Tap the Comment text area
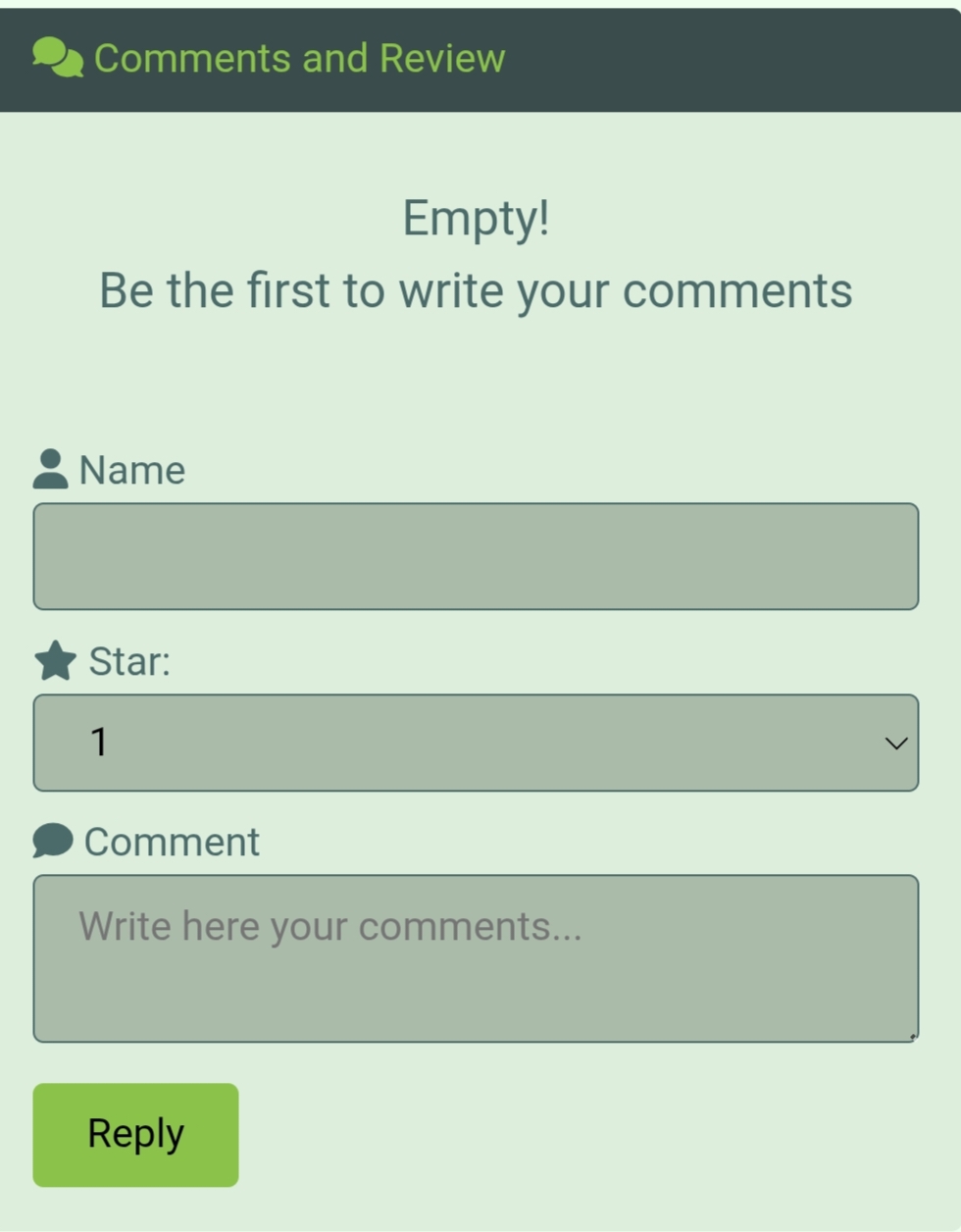This screenshot has width=961, height=1232. point(476,958)
